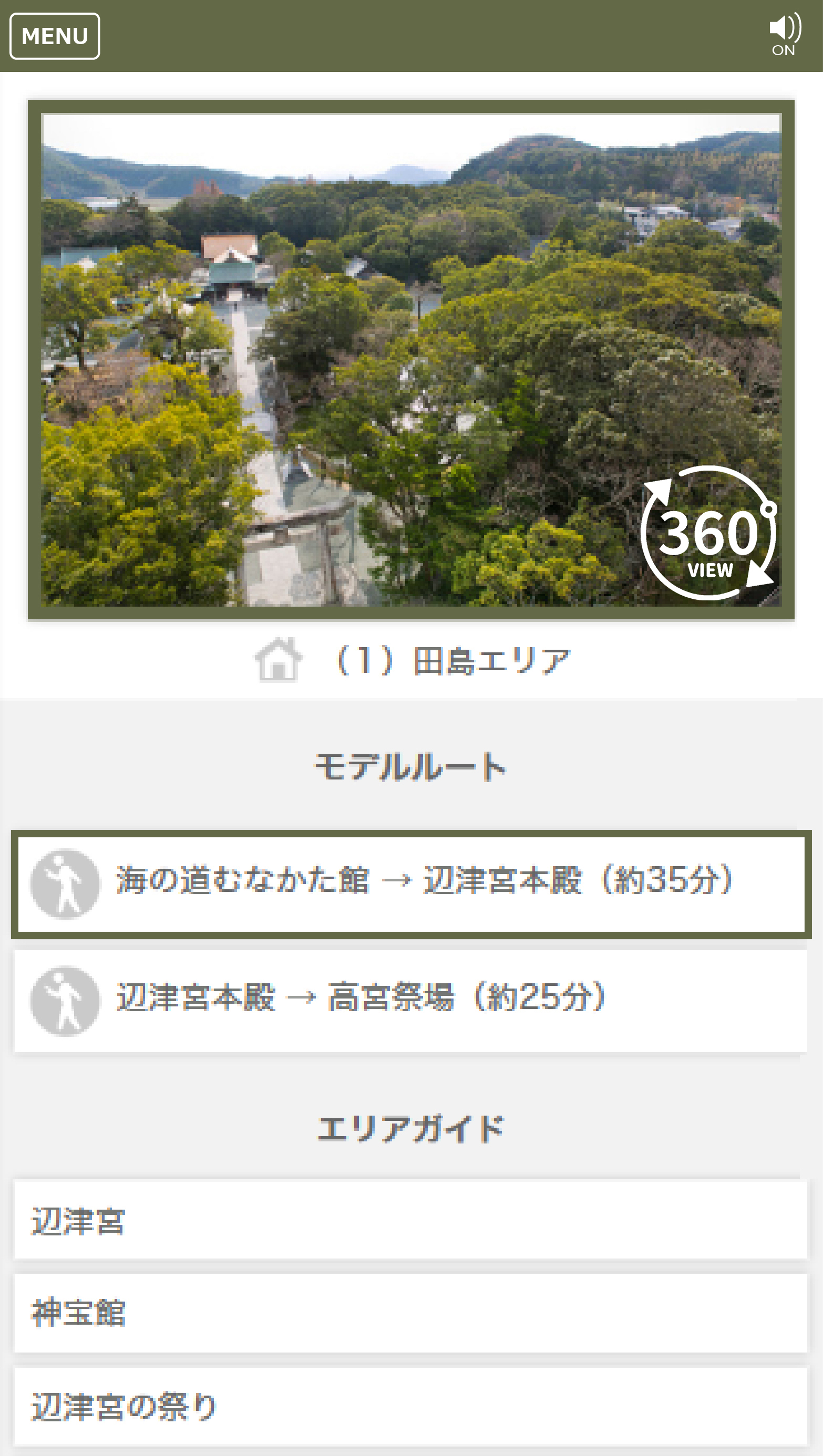Select route 辺津宮本殿 → 高宮祭場
Screen dimensions: 823x1456
click(x=411, y=1001)
